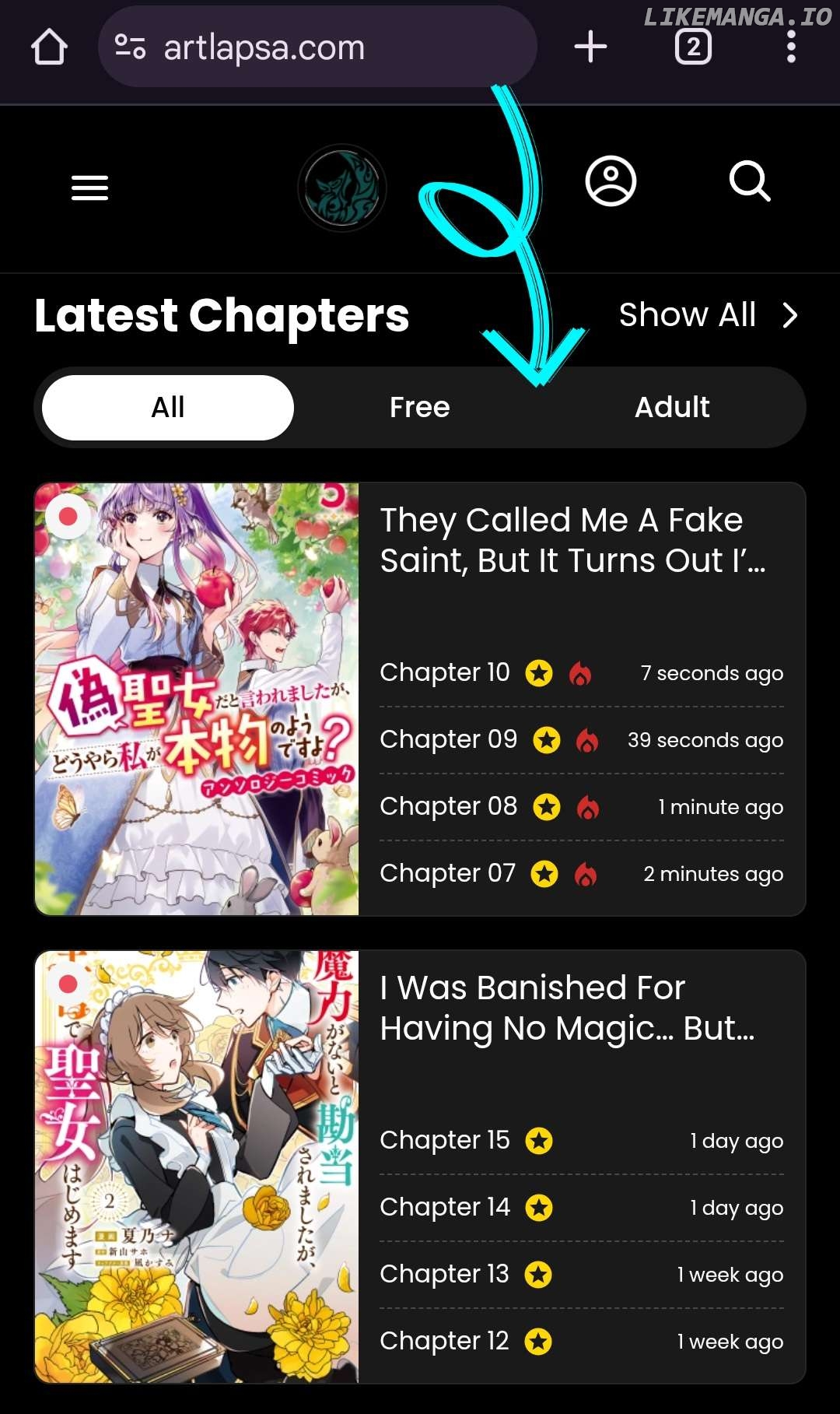Open Chapter 08 released 1 minute ago
This screenshot has width=840, height=1414.
pyautogui.click(x=448, y=806)
